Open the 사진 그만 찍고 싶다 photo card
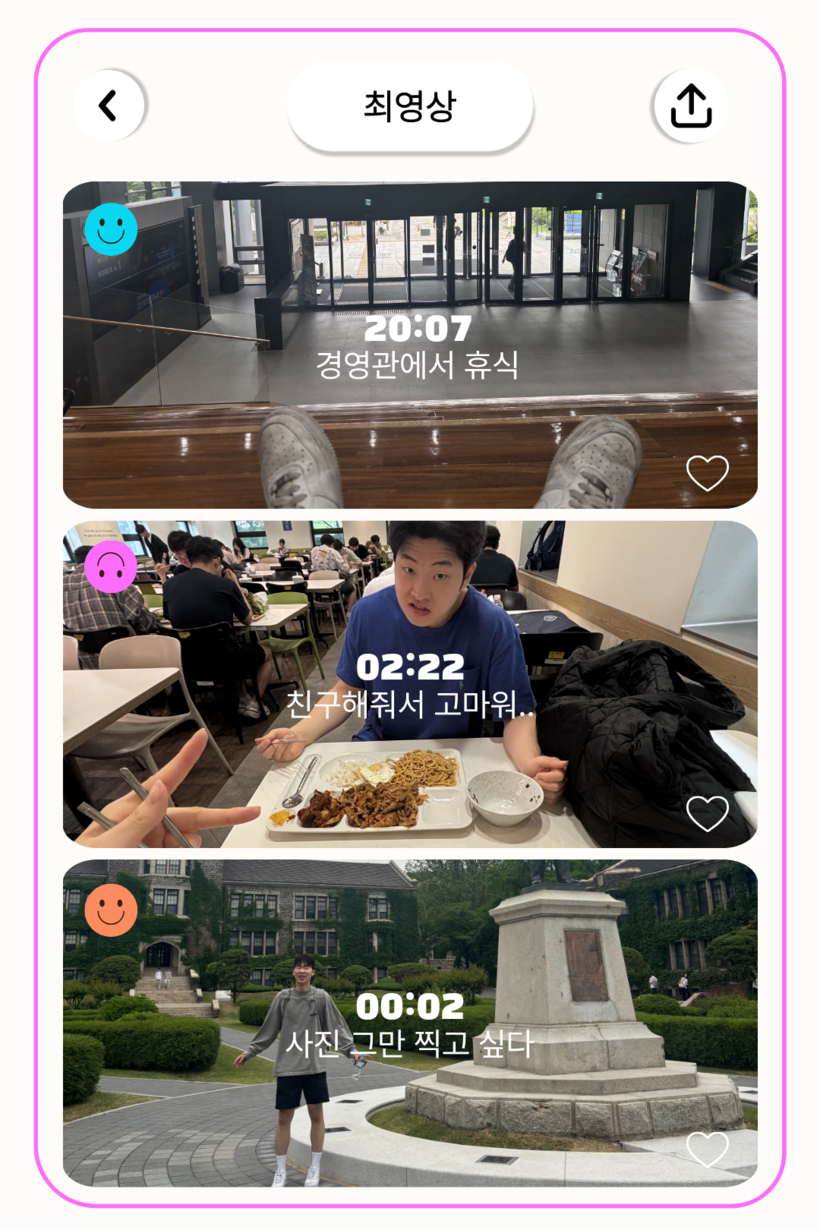Viewport: 820px width, 1230px height. coord(410,1023)
